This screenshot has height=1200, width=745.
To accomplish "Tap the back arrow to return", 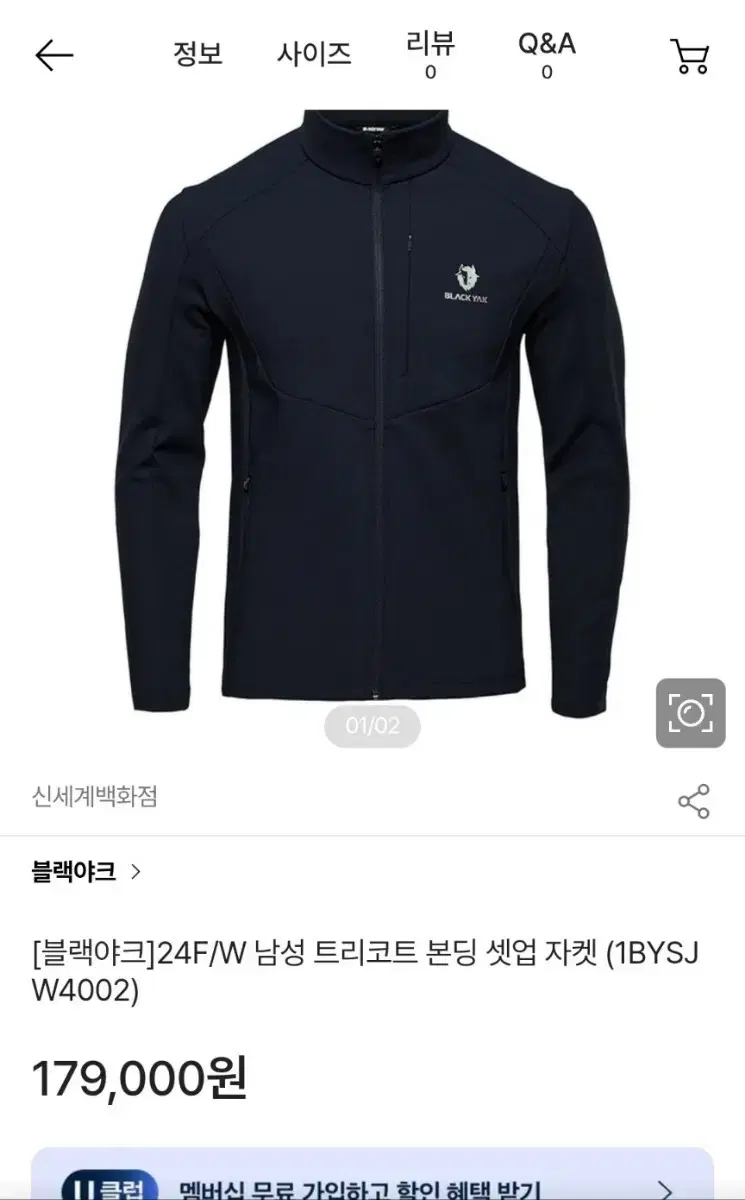I will pyautogui.click(x=52, y=55).
